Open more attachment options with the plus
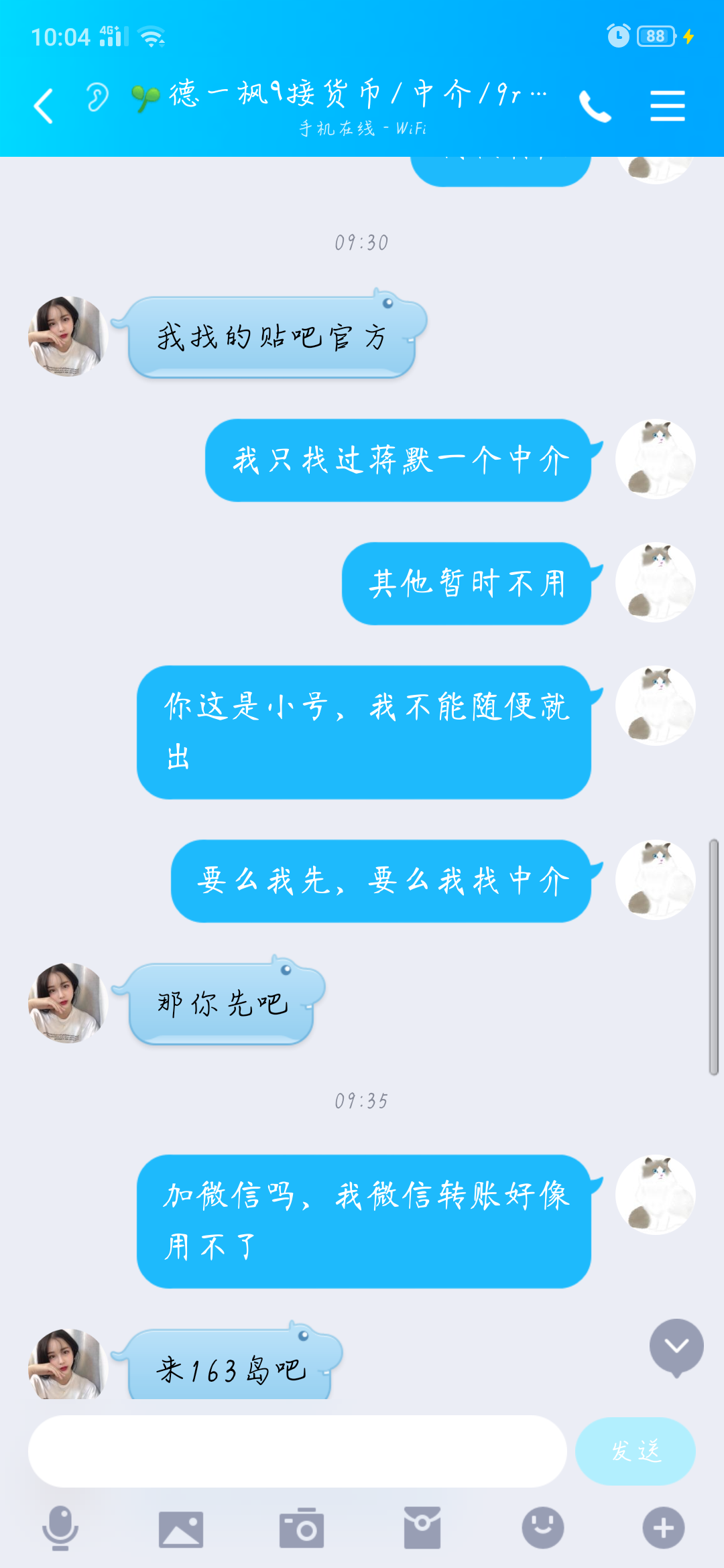Screen dimensions: 724x1568 click(x=664, y=1528)
